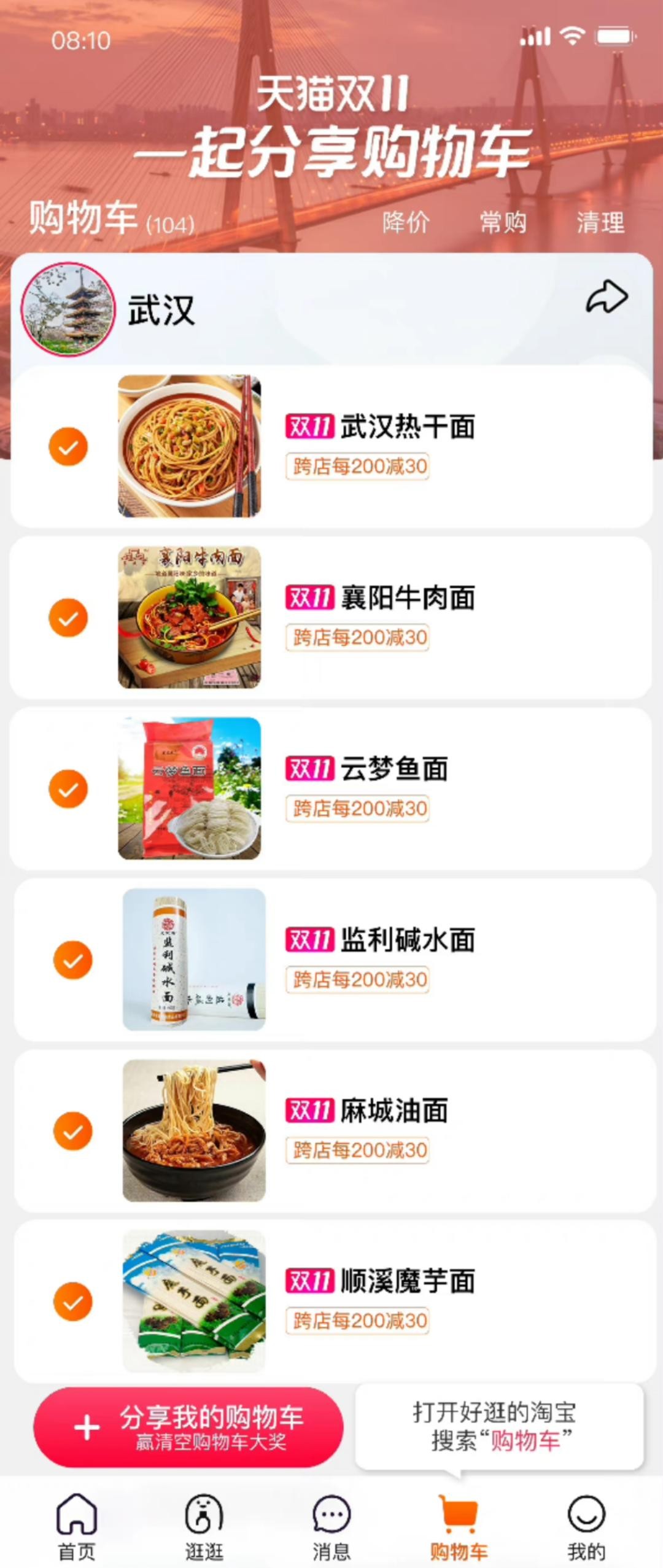Deselect the 麻城油面 item
The width and height of the screenshot is (663, 1568).
click(72, 1131)
